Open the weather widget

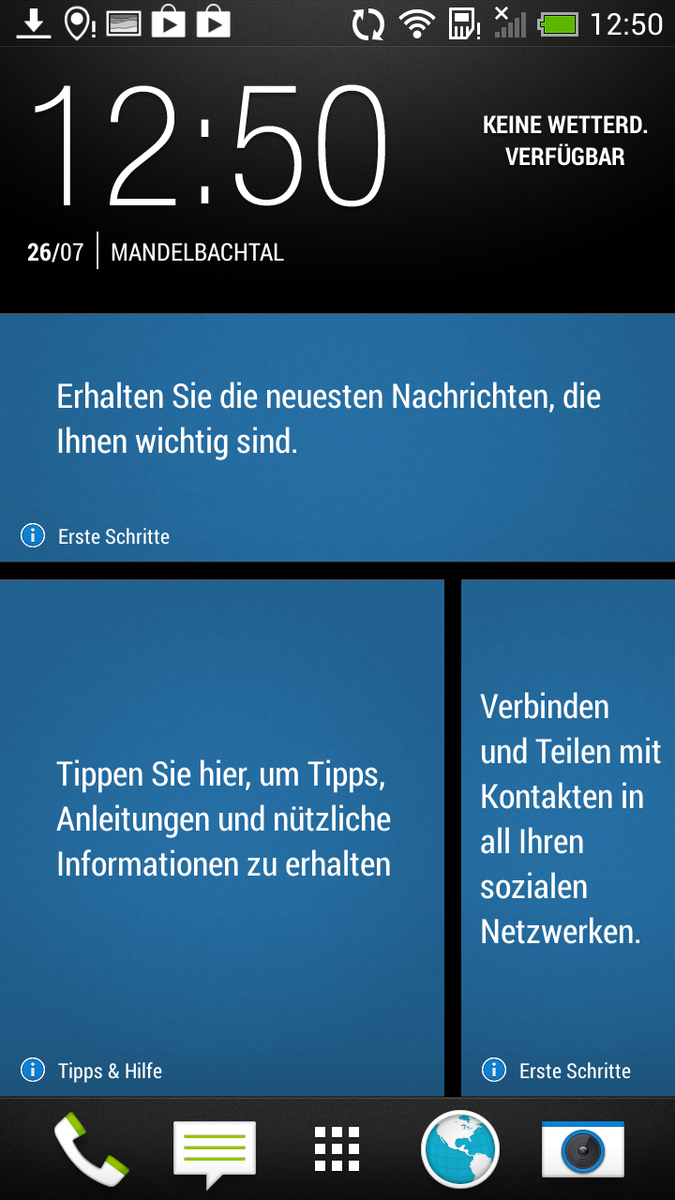565,140
